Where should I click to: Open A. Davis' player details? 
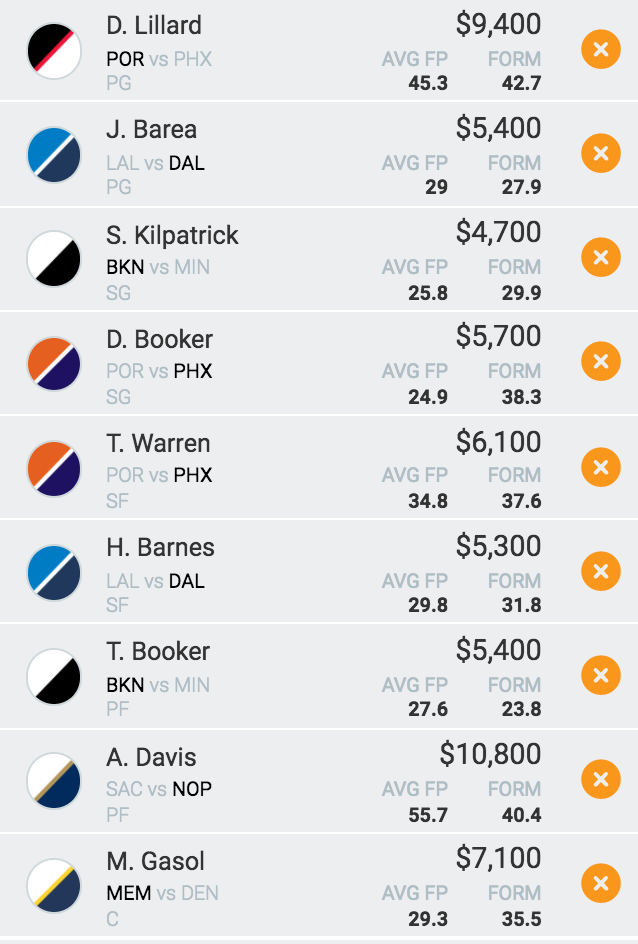pyautogui.click(x=152, y=757)
